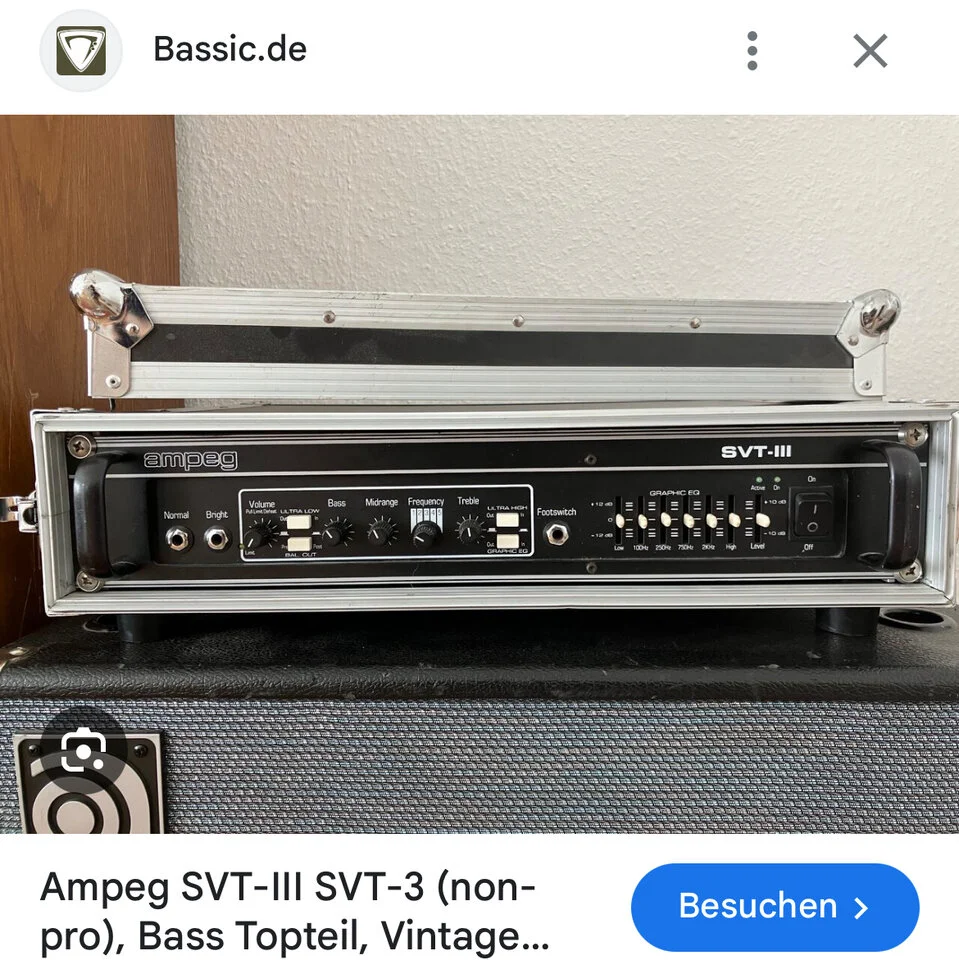
Task: Search this image with Lens icon
Action: coord(83,750)
